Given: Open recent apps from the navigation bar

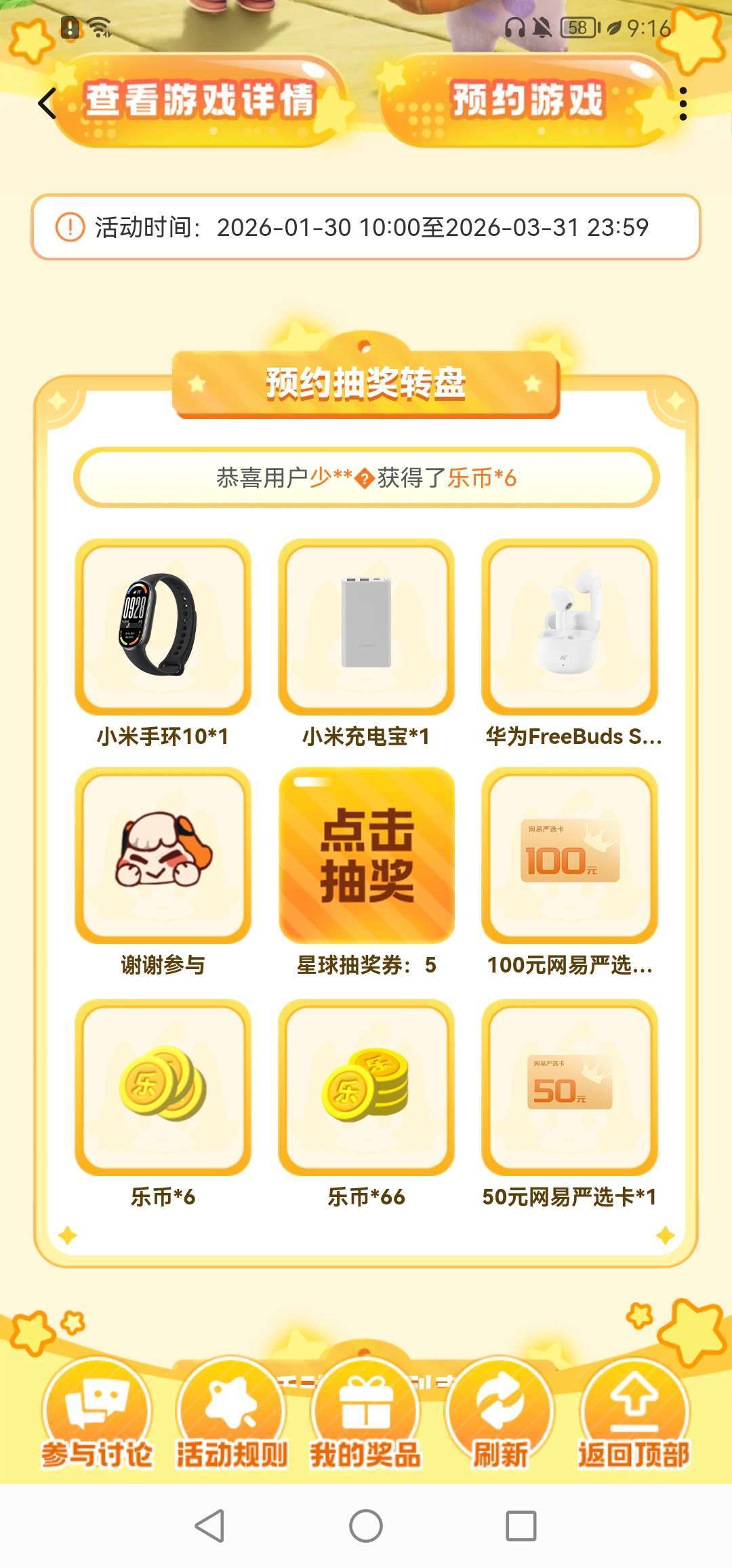Looking at the screenshot, I should coord(521,1527).
